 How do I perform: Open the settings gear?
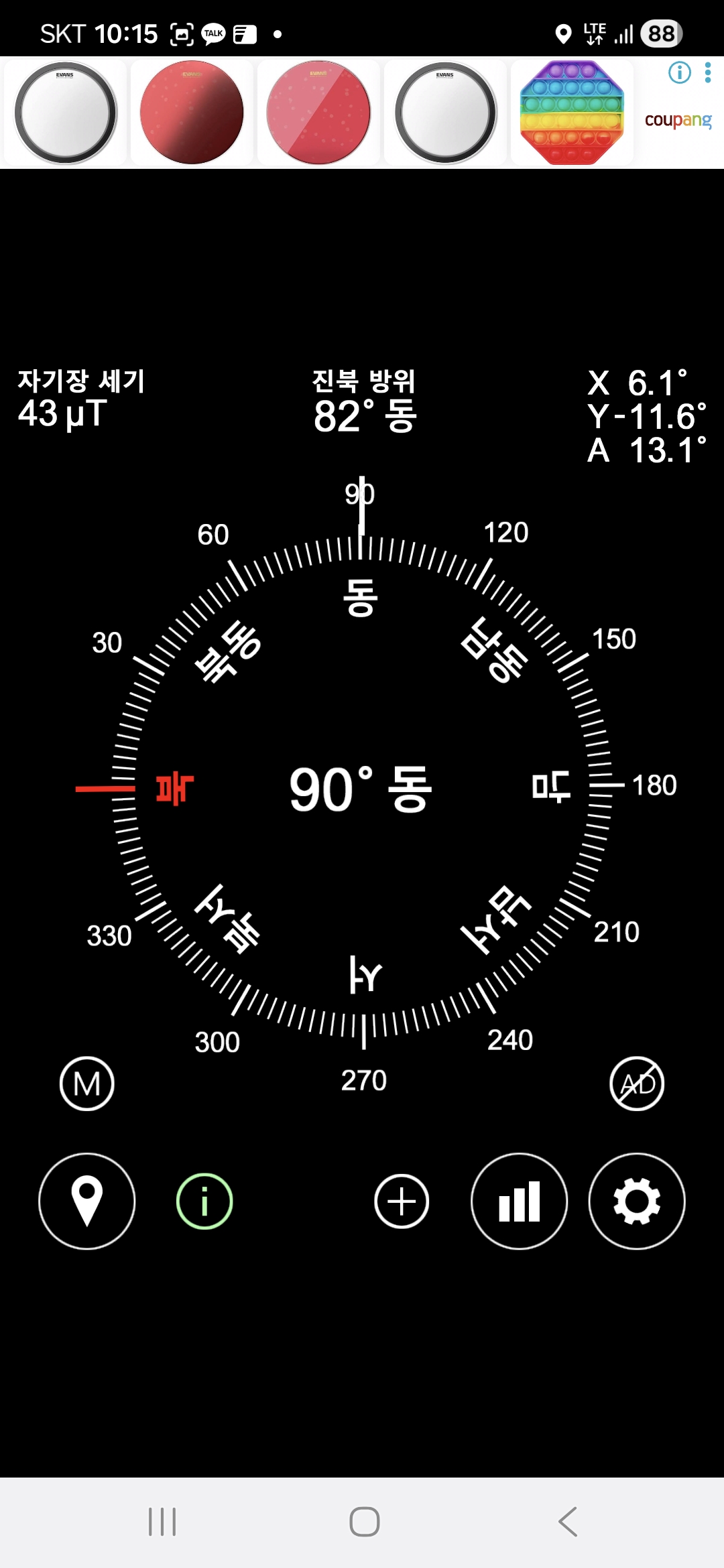[x=637, y=1201]
